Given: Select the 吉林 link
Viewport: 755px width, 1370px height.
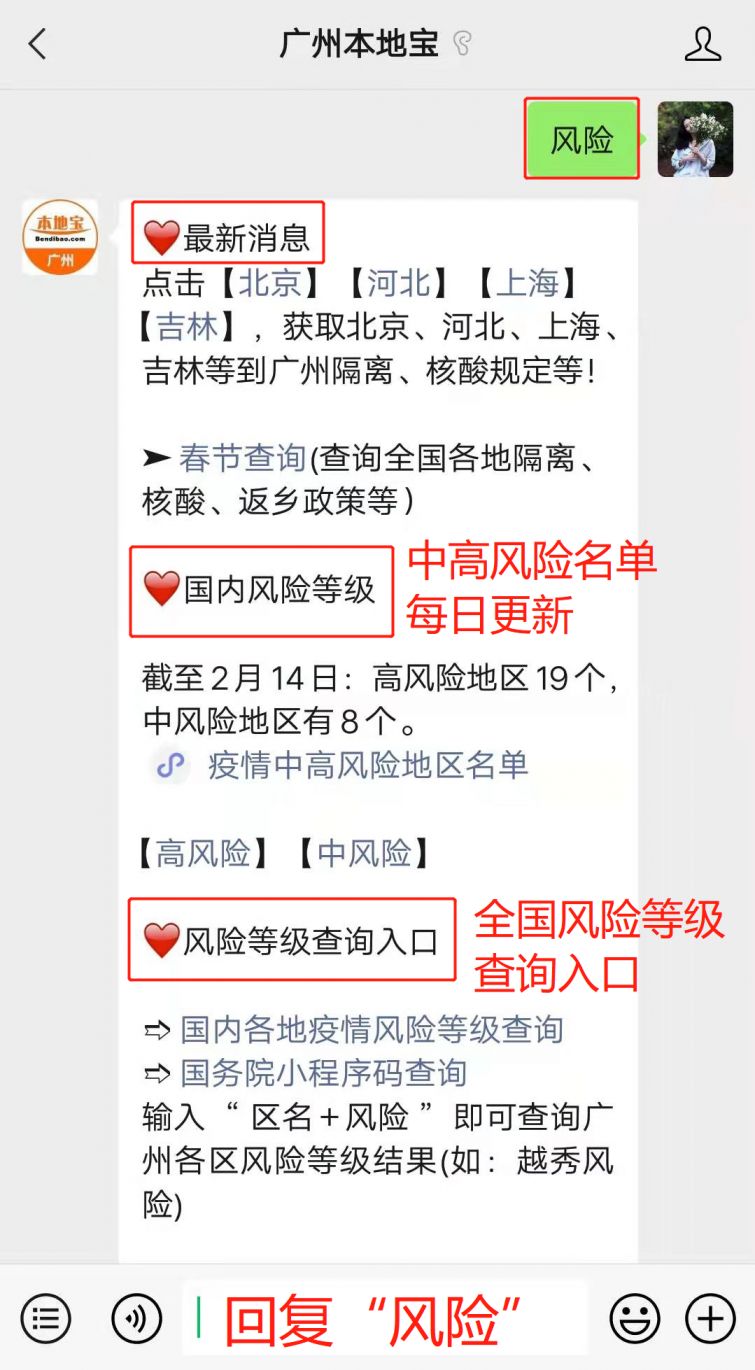Looking at the screenshot, I should [188, 327].
